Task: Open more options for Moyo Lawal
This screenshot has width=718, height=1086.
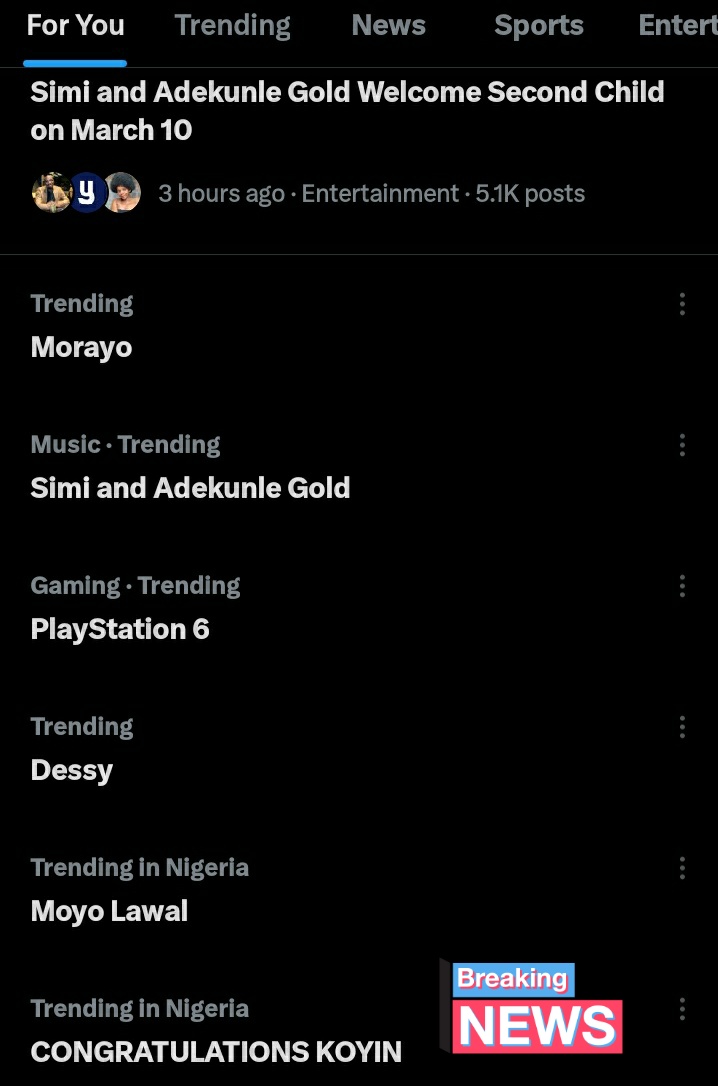Action: pos(682,868)
